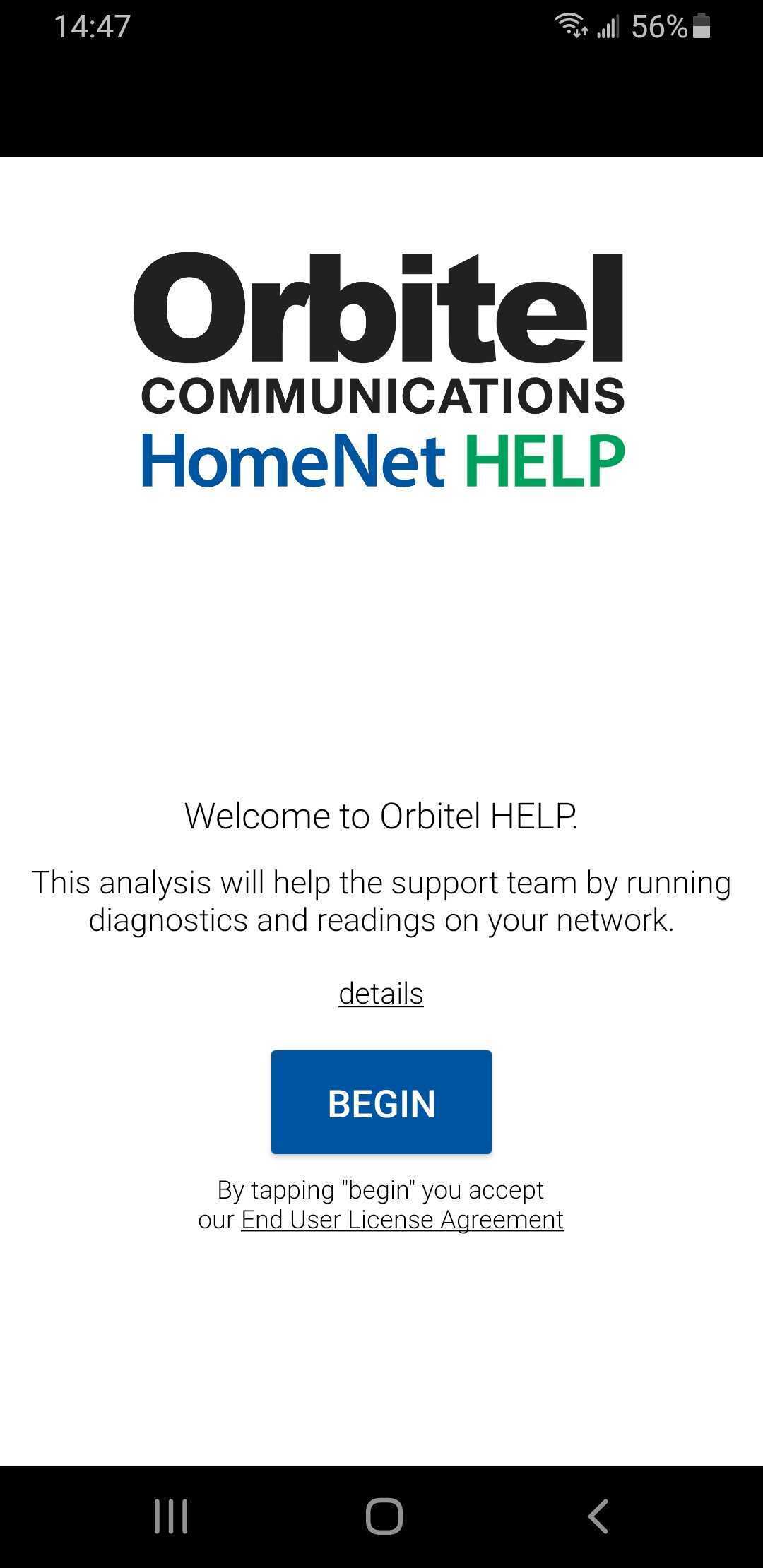Open the details link
Screen dimensions: 763x1568
(381, 993)
